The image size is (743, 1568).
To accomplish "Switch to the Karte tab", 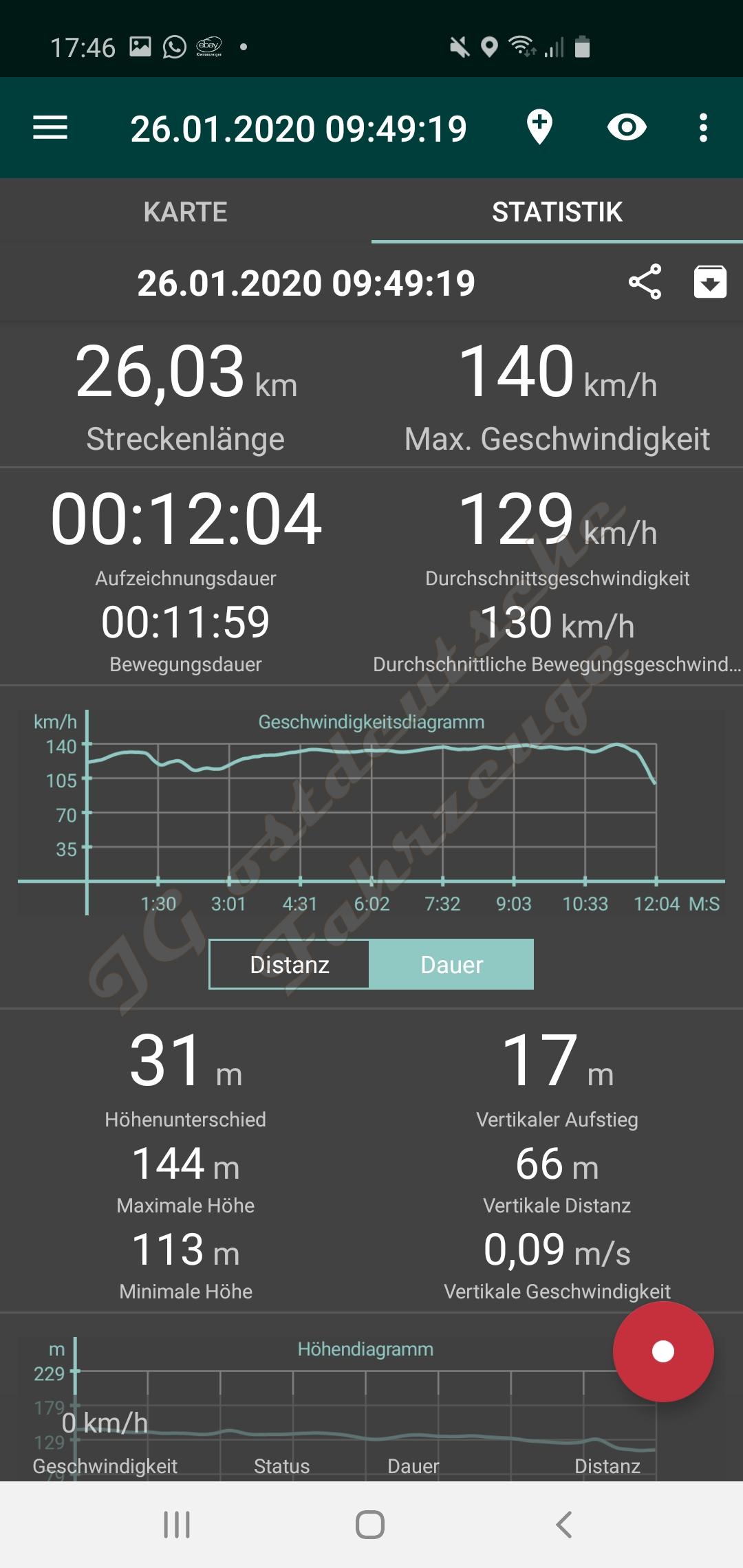I will tap(186, 212).
